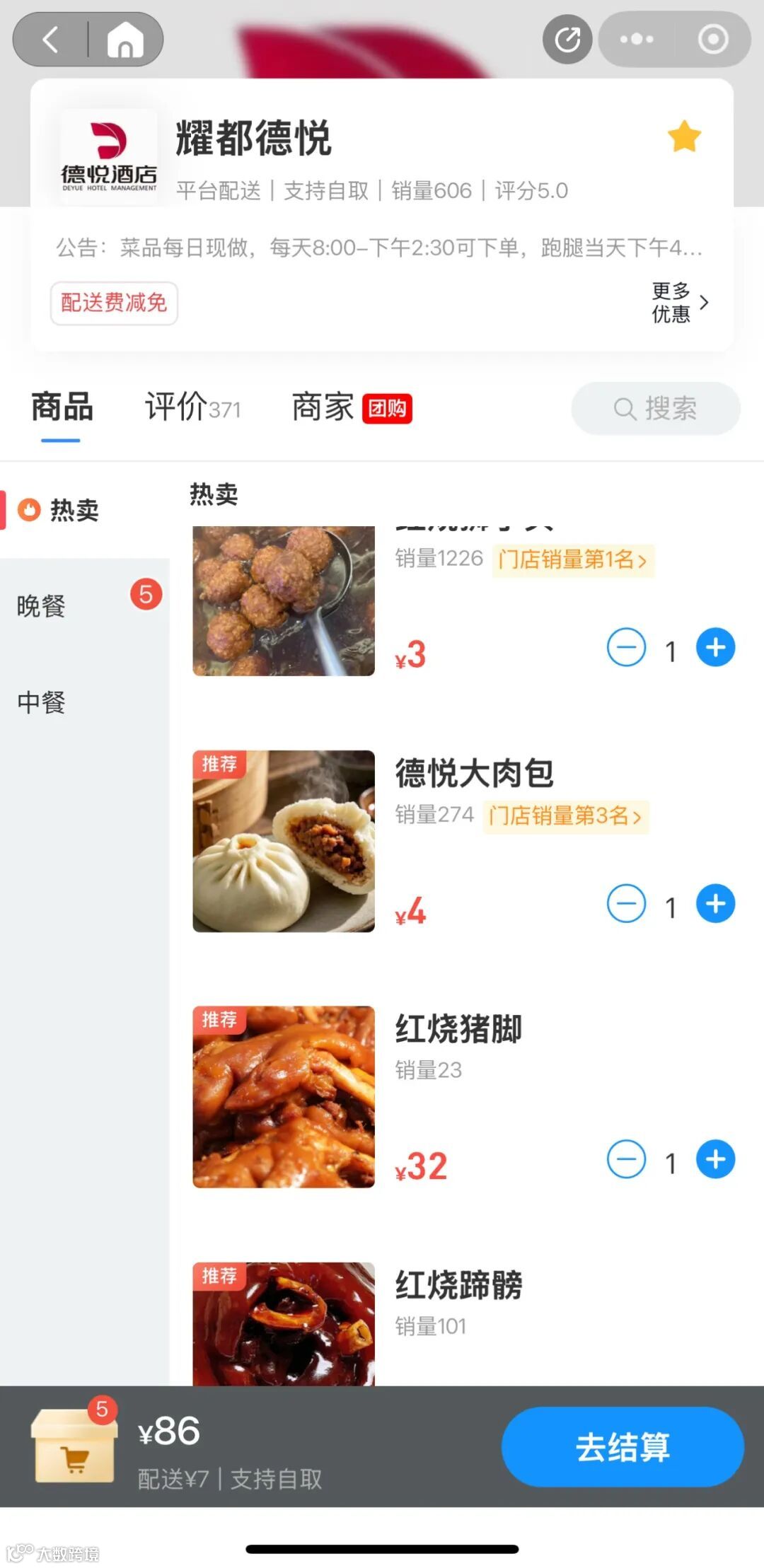This screenshot has height=1568, width=764.
Task: Return to the mini program home
Action: click(x=125, y=40)
